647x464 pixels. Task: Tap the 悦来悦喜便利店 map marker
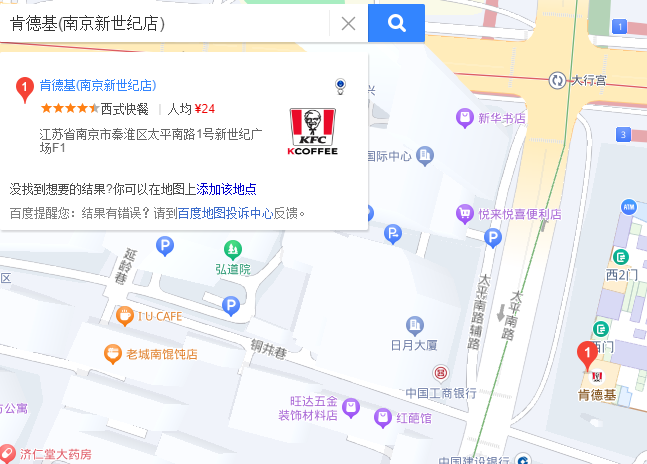click(464, 213)
